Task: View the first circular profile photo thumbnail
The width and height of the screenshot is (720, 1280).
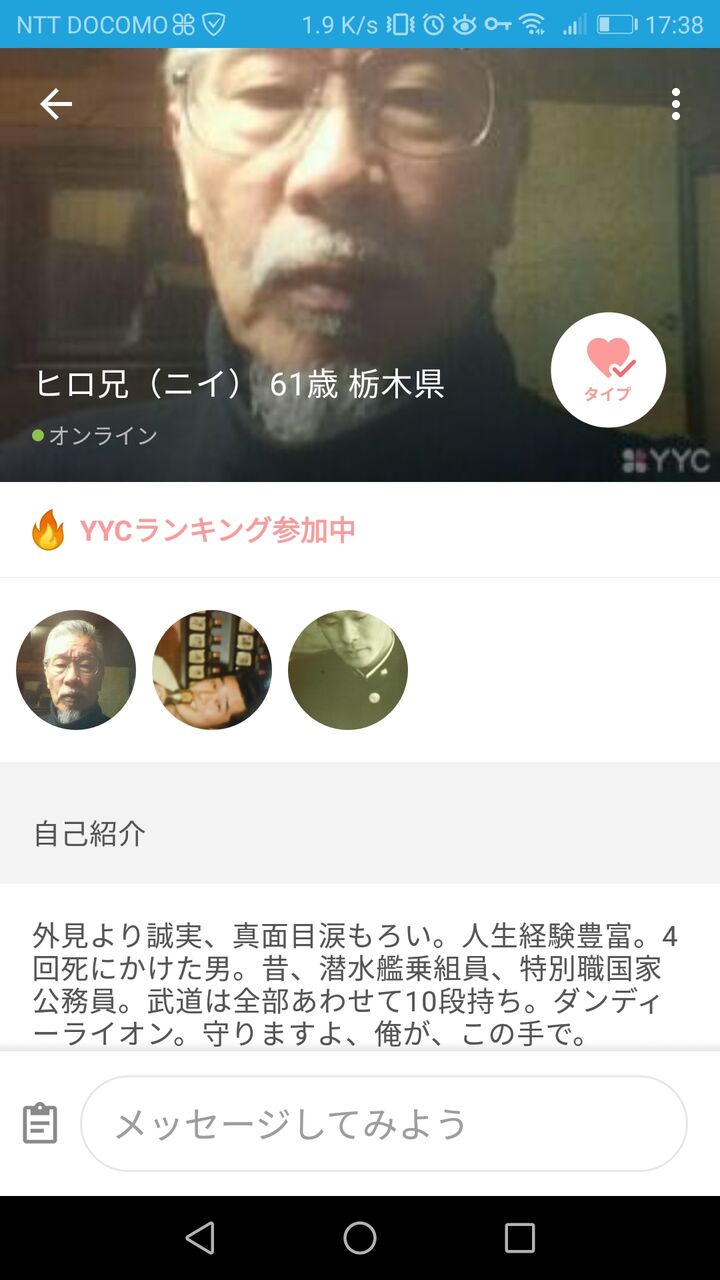Action: point(75,670)
